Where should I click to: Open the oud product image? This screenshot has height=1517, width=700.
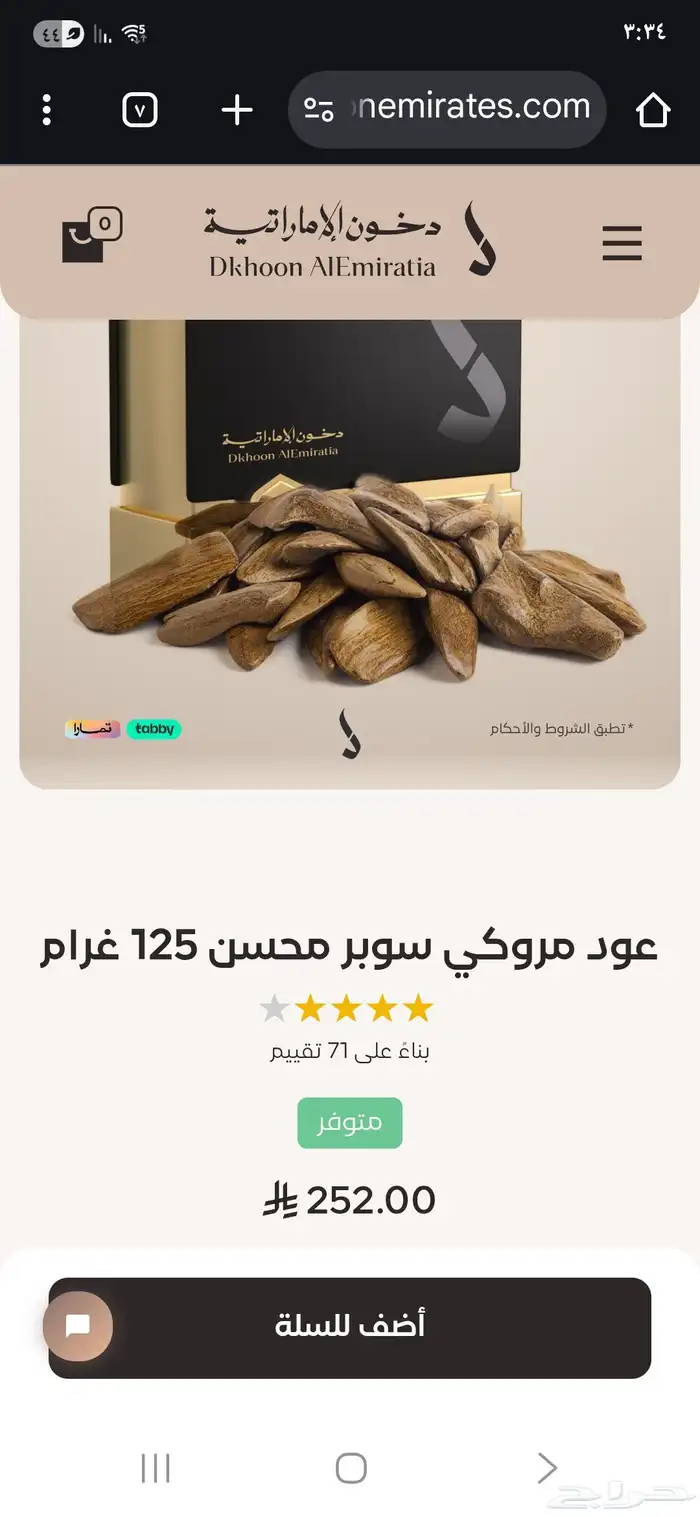[x=350, y=550]
